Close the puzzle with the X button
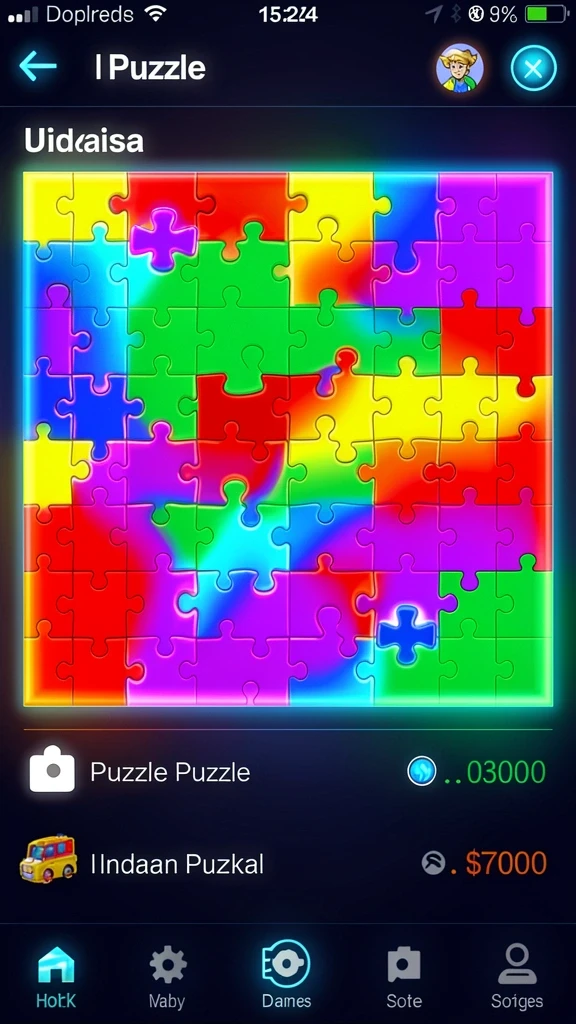 point(534,68)
